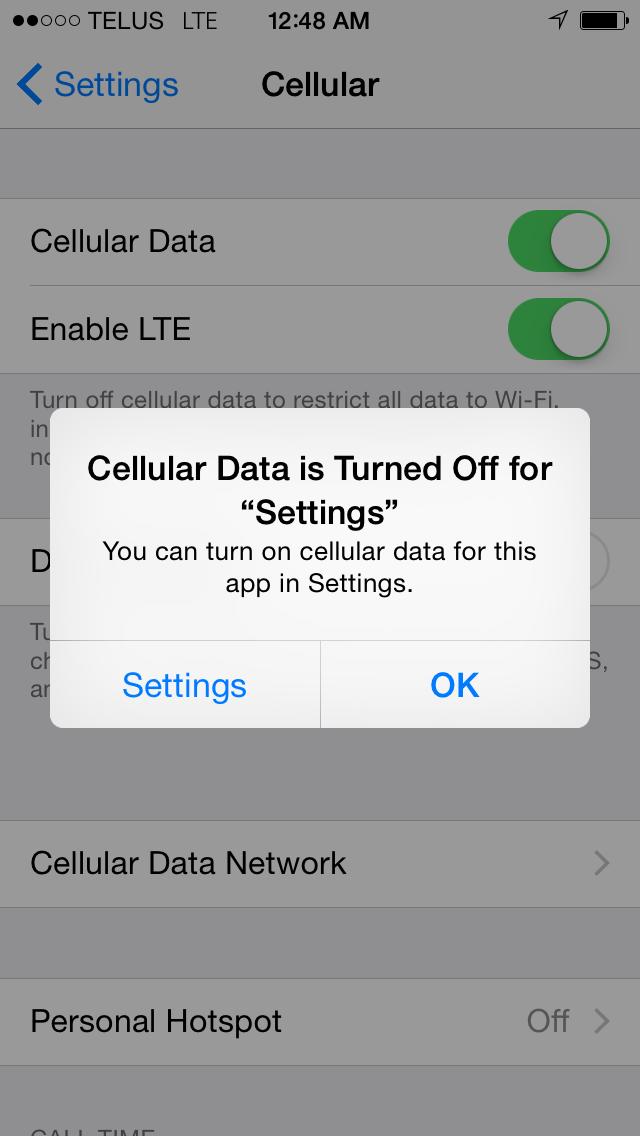The height and width of the screenshot is (1136, 640).
Task: Turn off the Enable LTE switch
Action: (558, 329)
